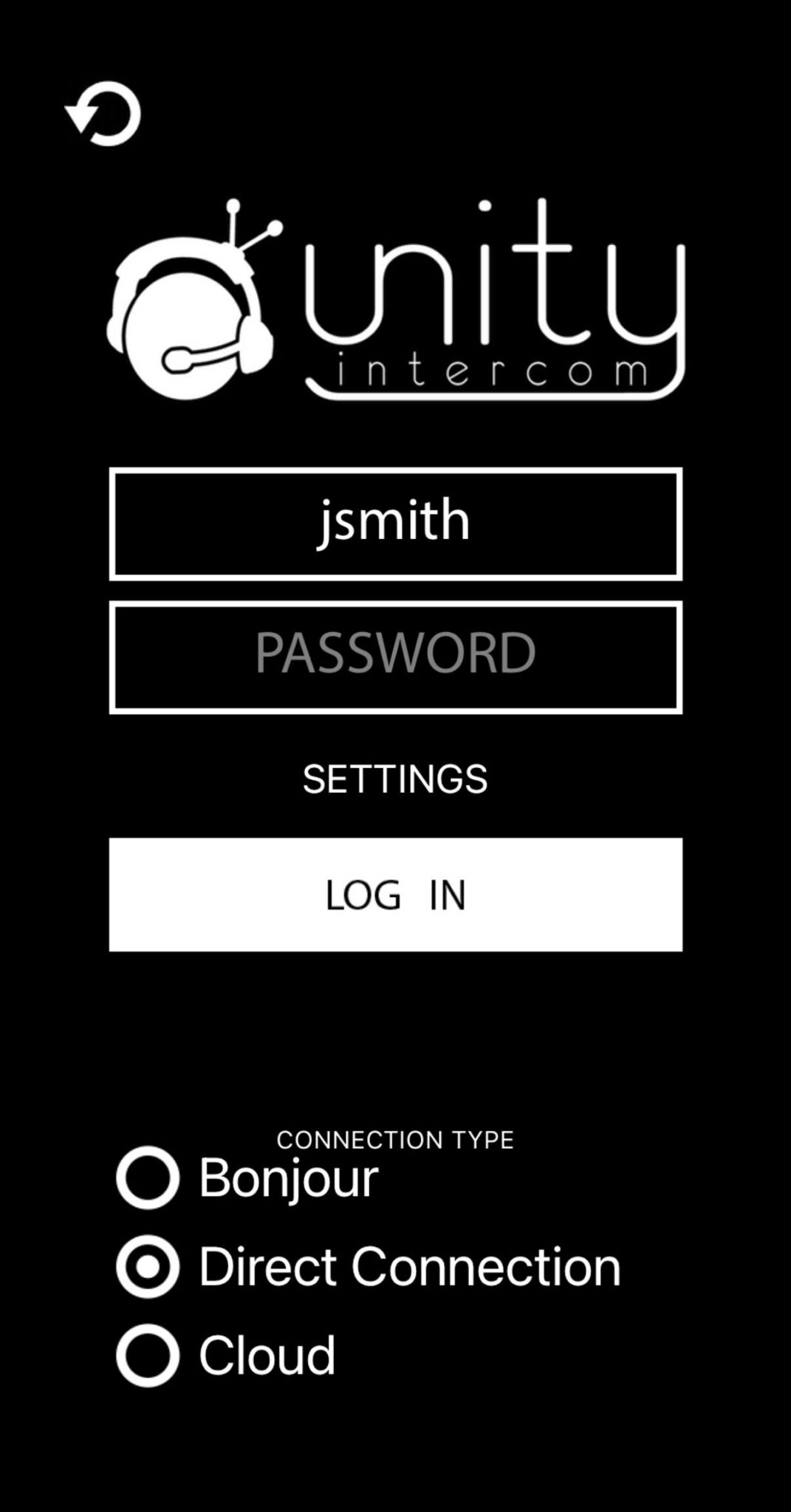
Task: Choose Direct Connection option
Action: click(x=148, y=1266)
